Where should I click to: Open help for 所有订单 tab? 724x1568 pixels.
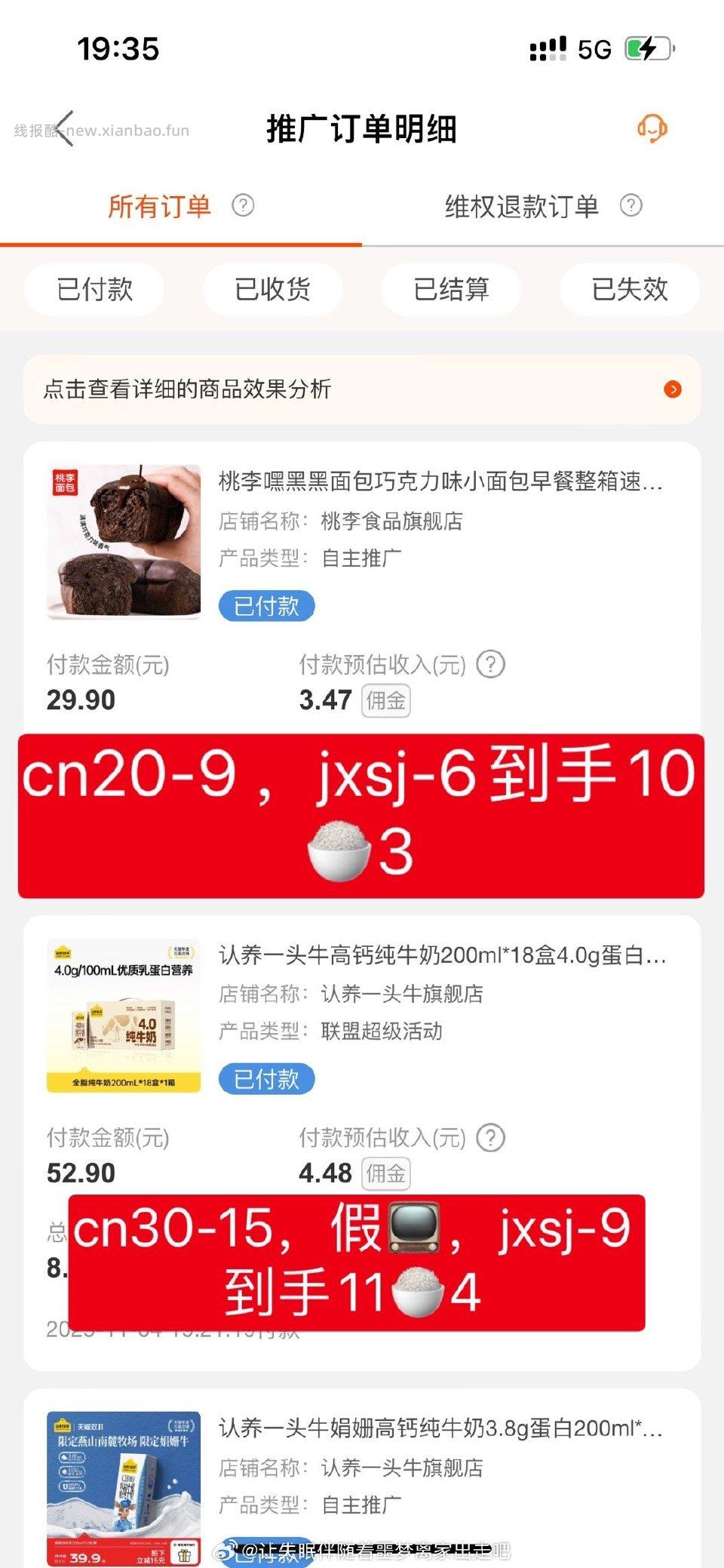(243, 205)
